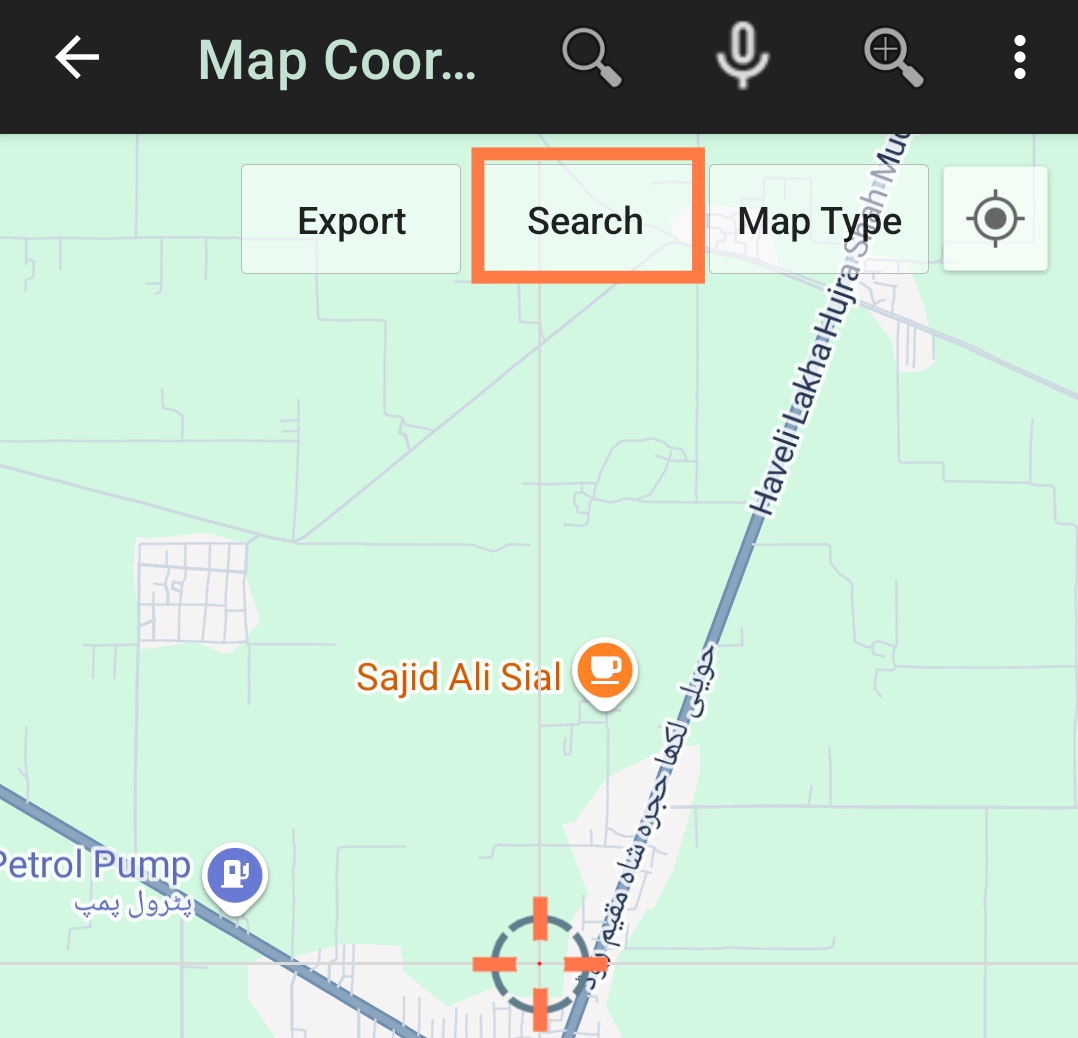Tap the zoom-in magnifier icon
Image resolution: width=1078 pixels, height=1038 pixels.
[893, 58]
